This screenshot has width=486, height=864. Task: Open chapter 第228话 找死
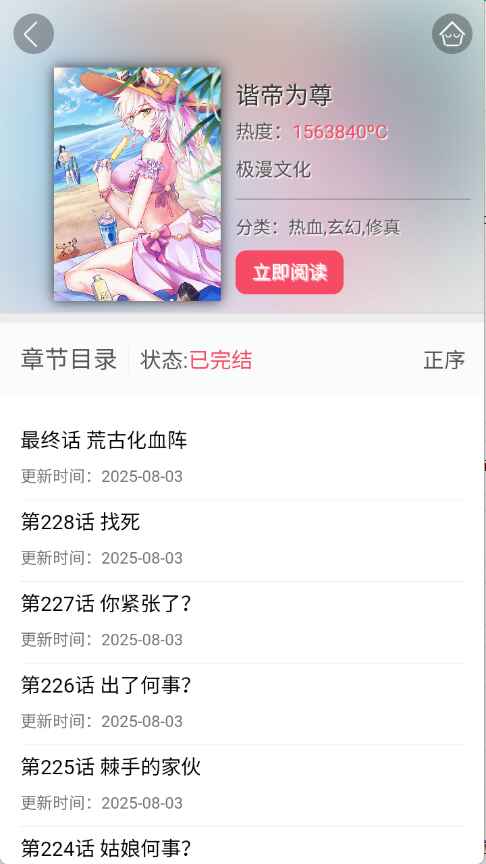pyautogui.click(x=242, y=540)
